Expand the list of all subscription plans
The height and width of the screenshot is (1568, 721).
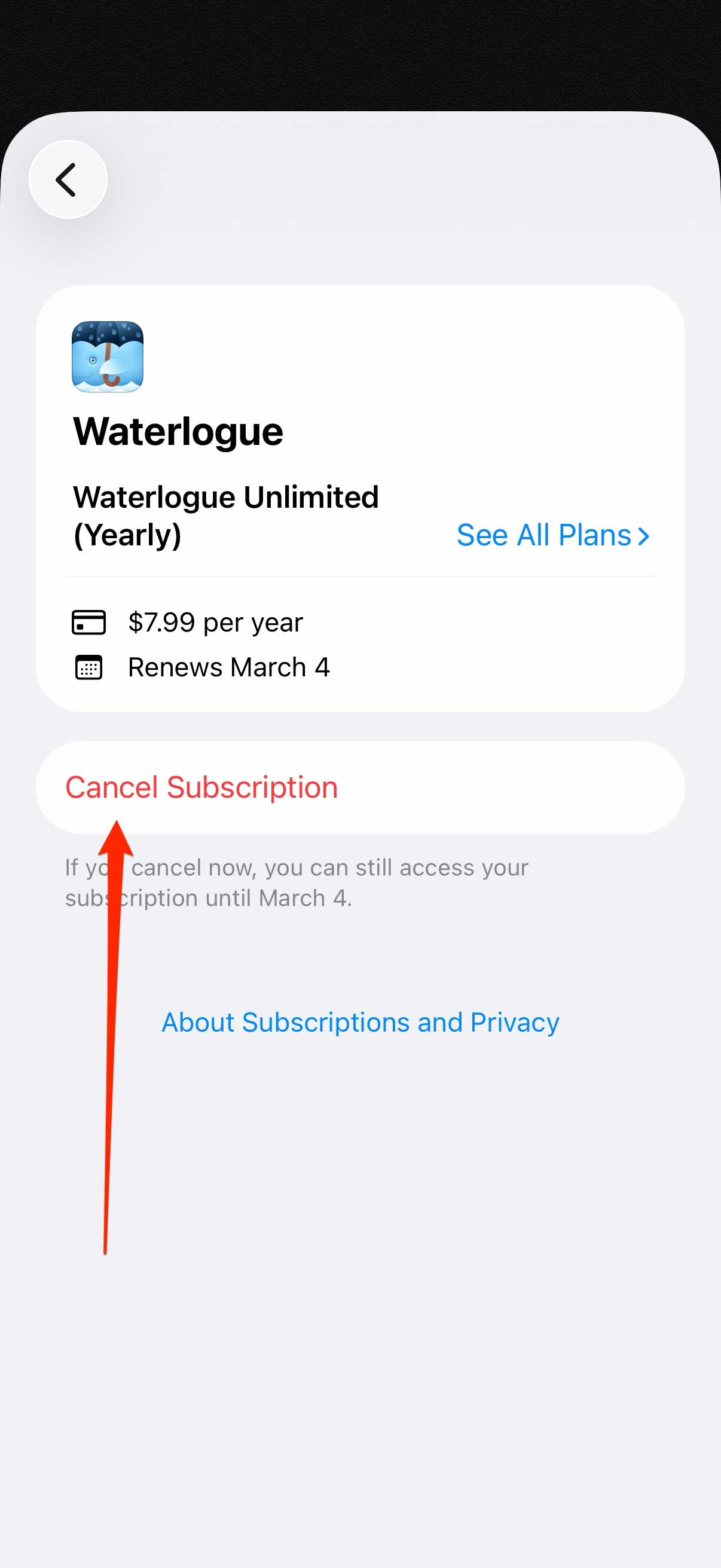(551, 536)
